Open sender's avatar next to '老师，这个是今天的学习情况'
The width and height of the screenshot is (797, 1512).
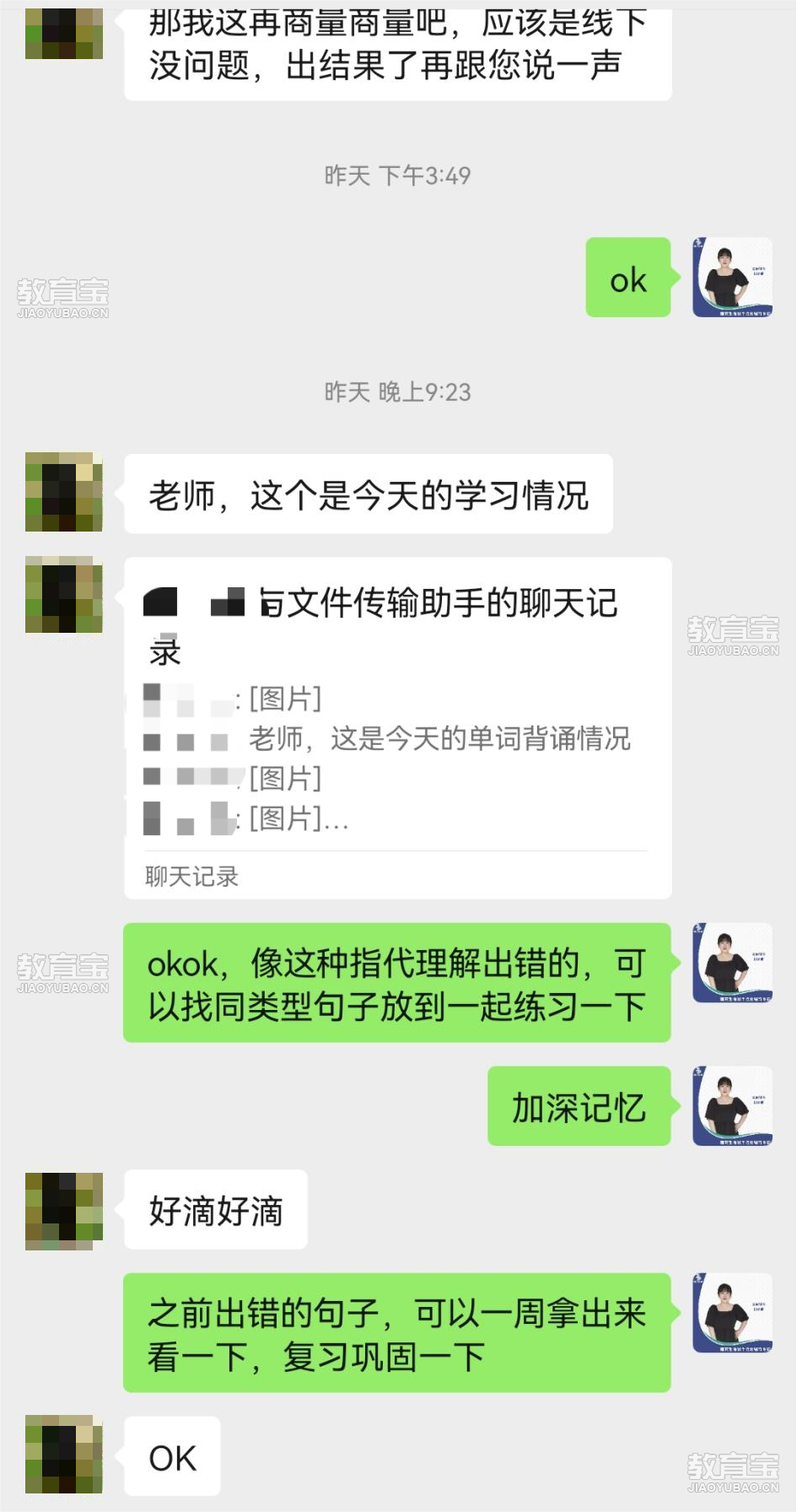tap(64, 493)
